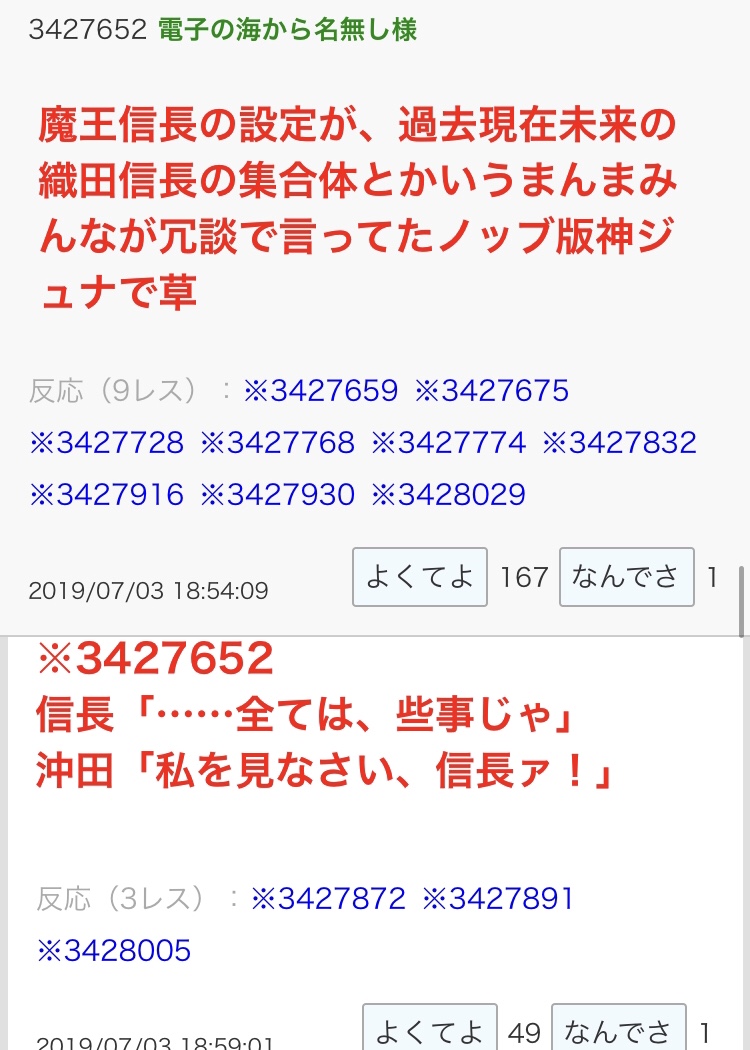
Task: View reply ※3428005
Action: point(114,950)
